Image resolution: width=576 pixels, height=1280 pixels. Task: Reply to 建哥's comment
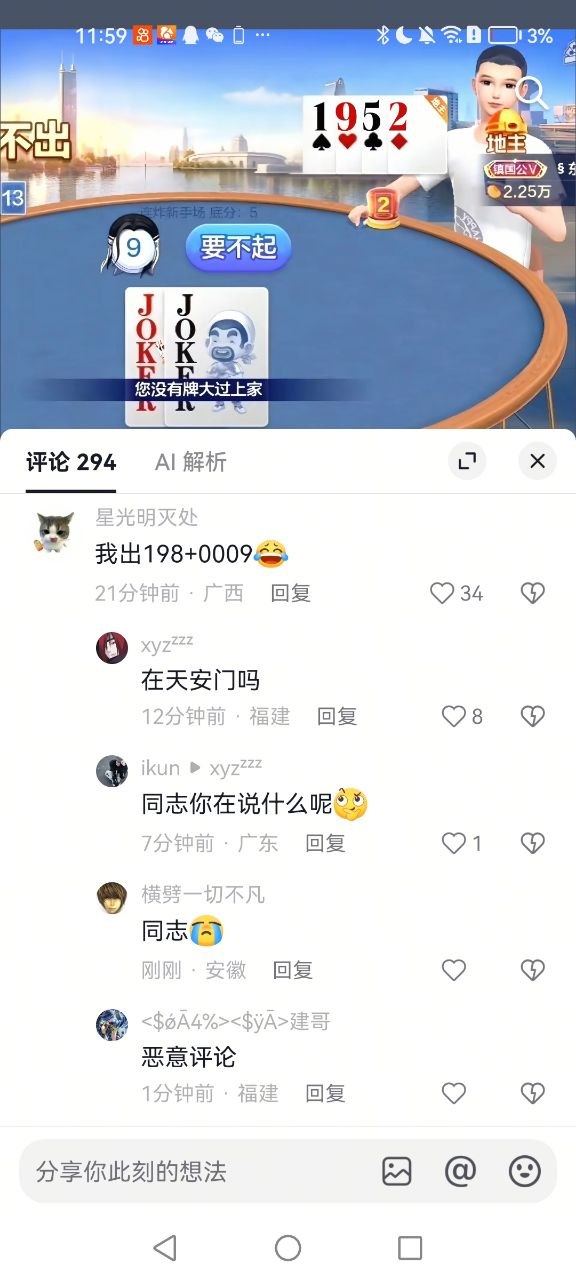click(x=325, y=1093)
